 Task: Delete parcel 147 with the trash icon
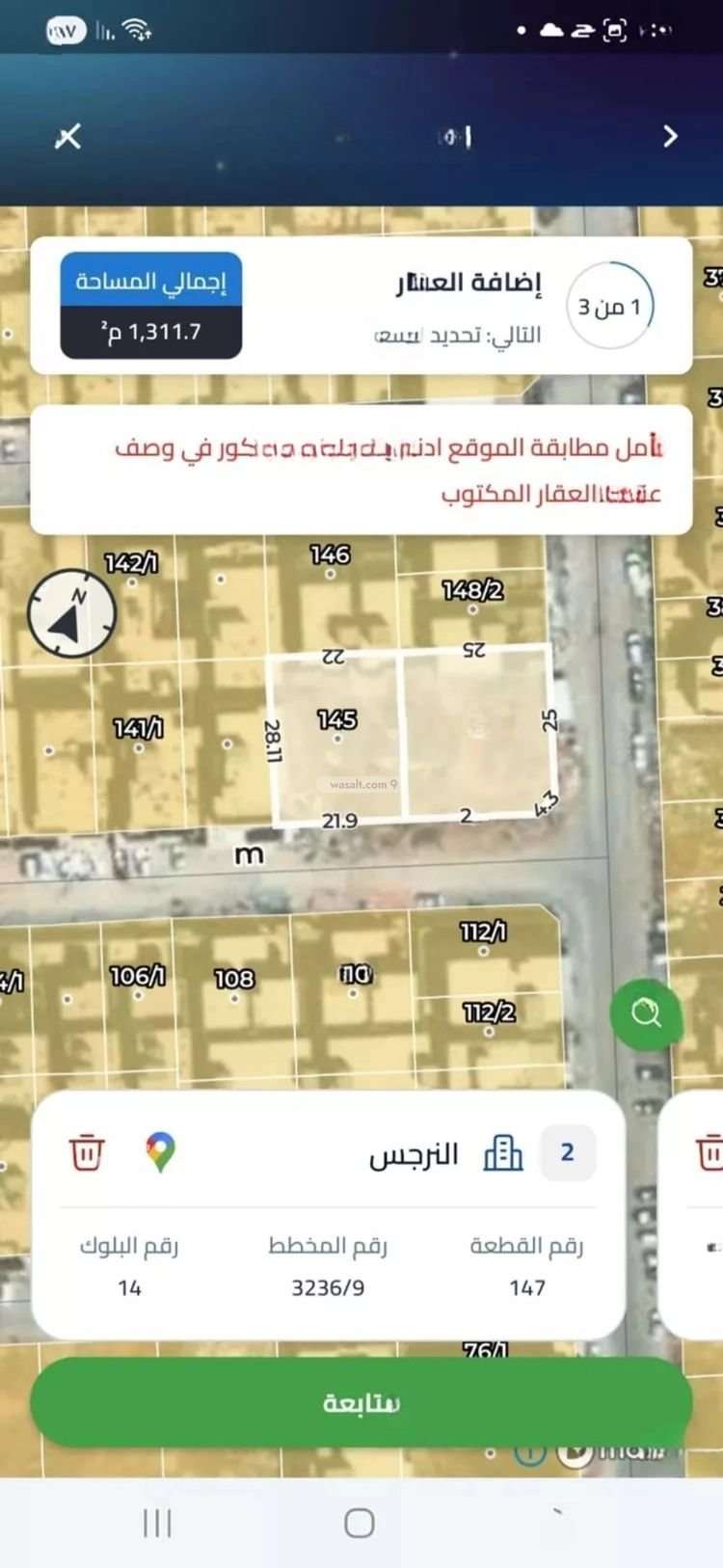tap(87, 1152)
